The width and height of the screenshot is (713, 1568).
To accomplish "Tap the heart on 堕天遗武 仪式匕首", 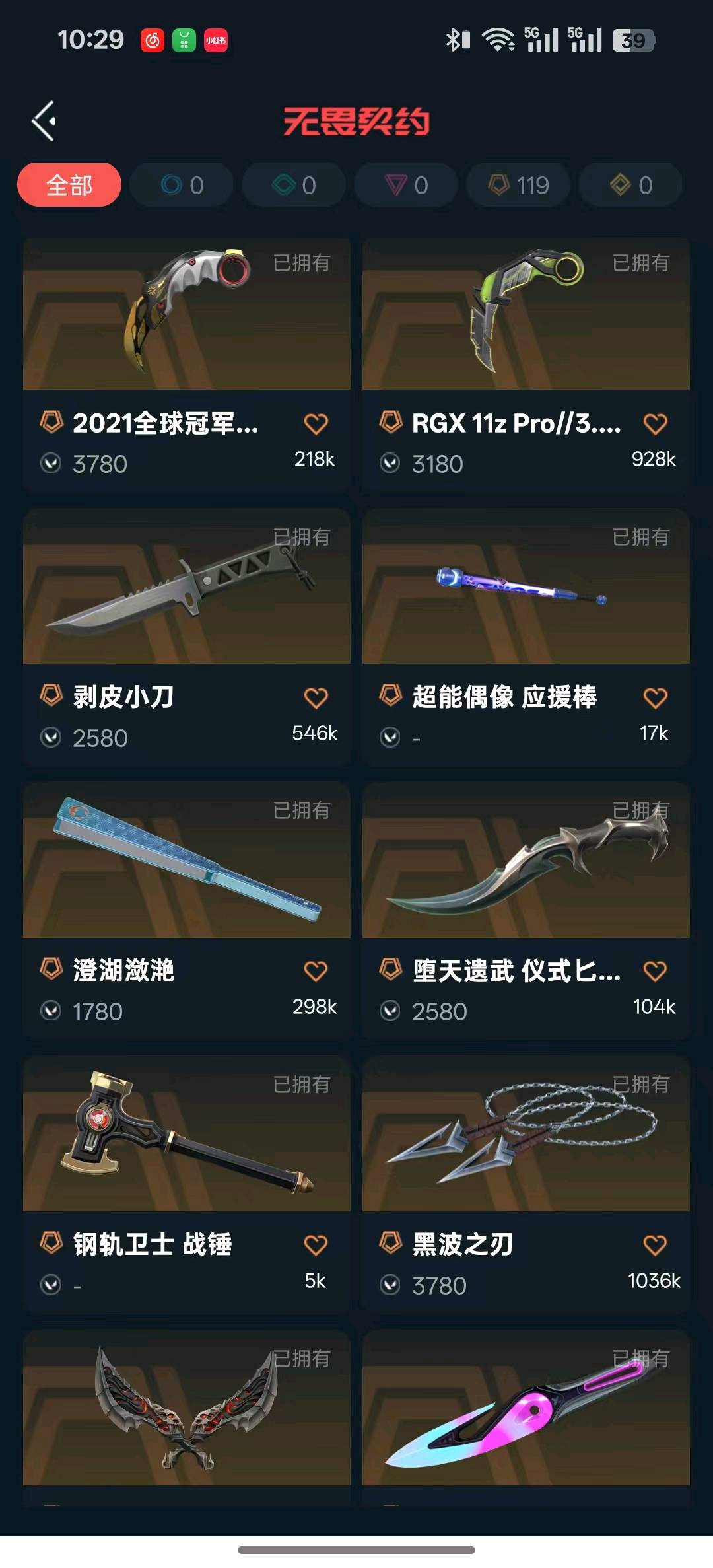I will [655, 972].
